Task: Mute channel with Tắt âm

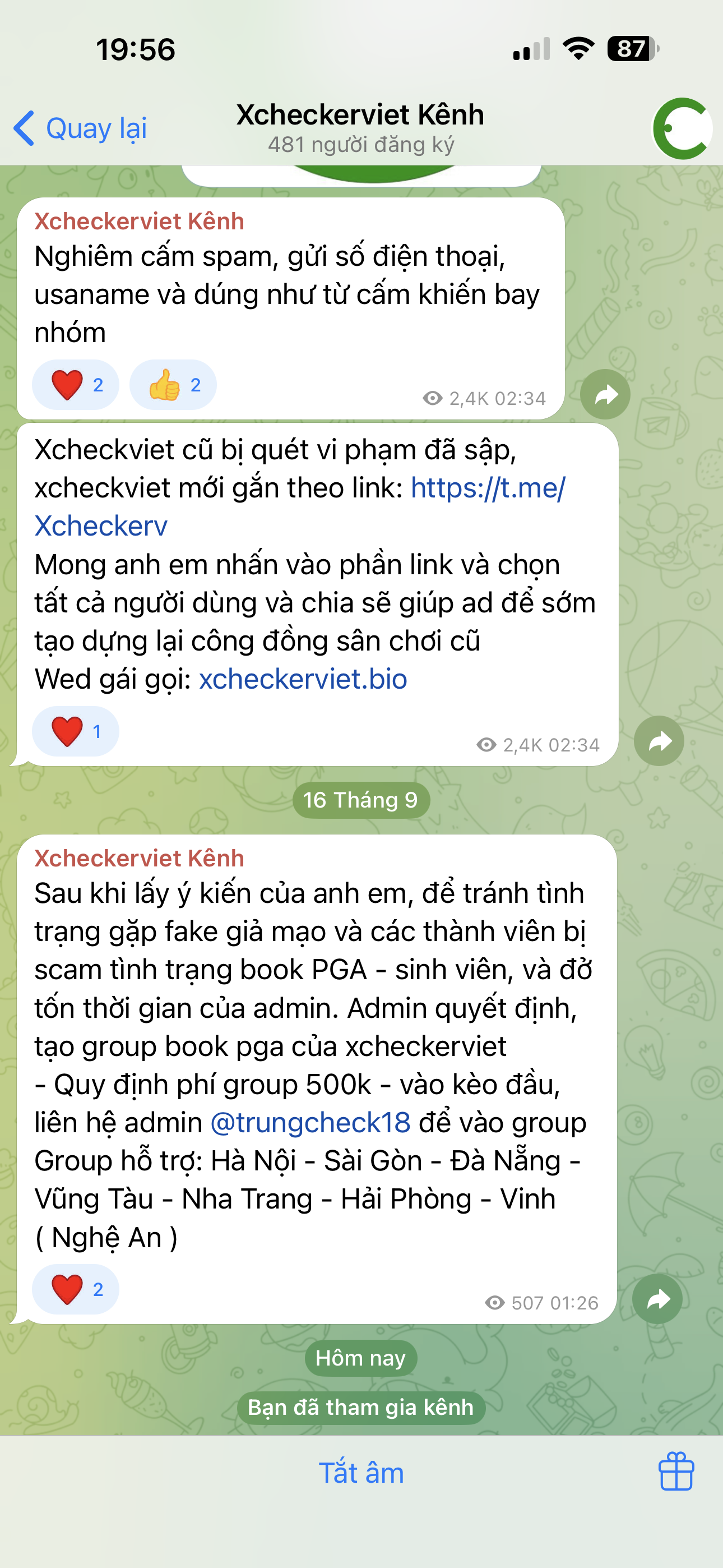Action: pos(361,1473)
